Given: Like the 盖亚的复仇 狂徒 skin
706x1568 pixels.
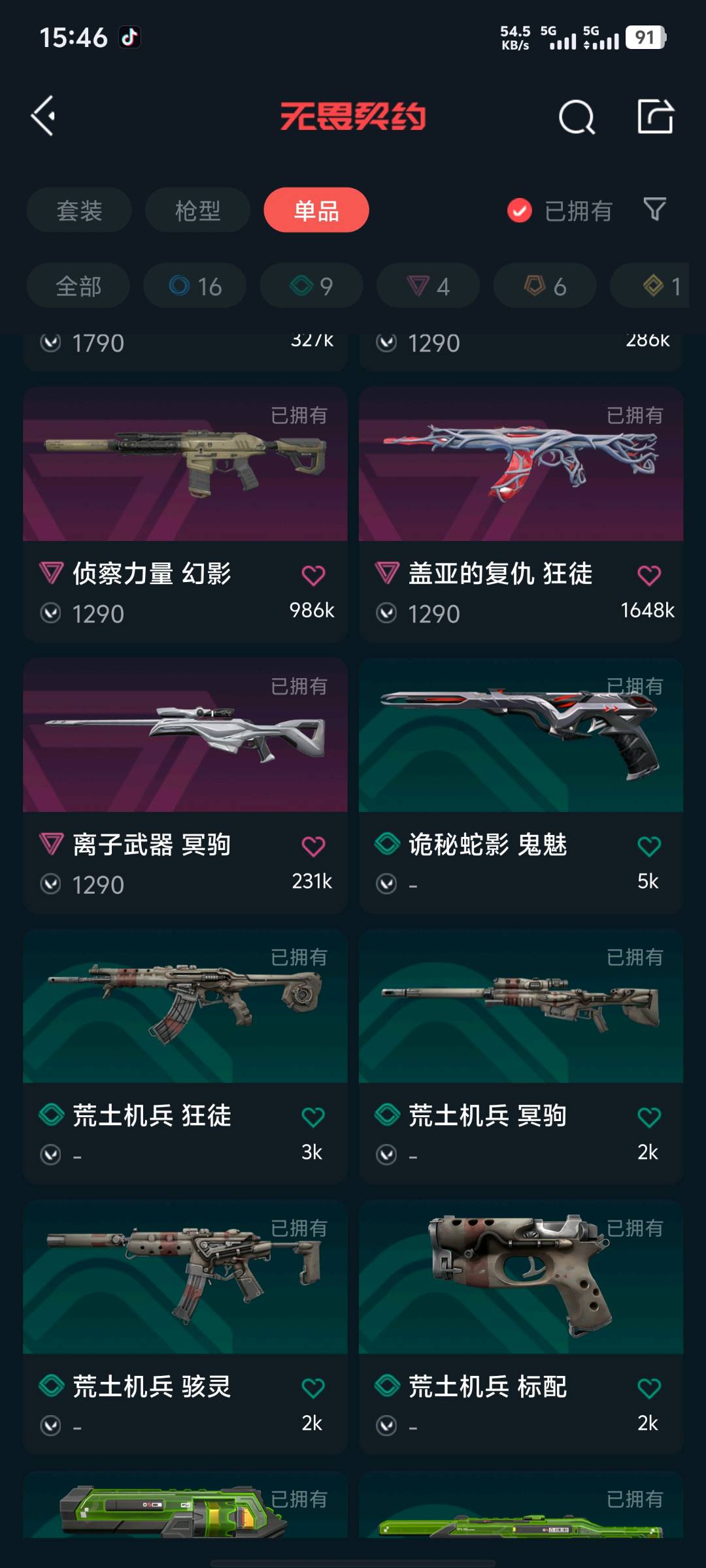Looking at the screenshot, I should point(648,576).
